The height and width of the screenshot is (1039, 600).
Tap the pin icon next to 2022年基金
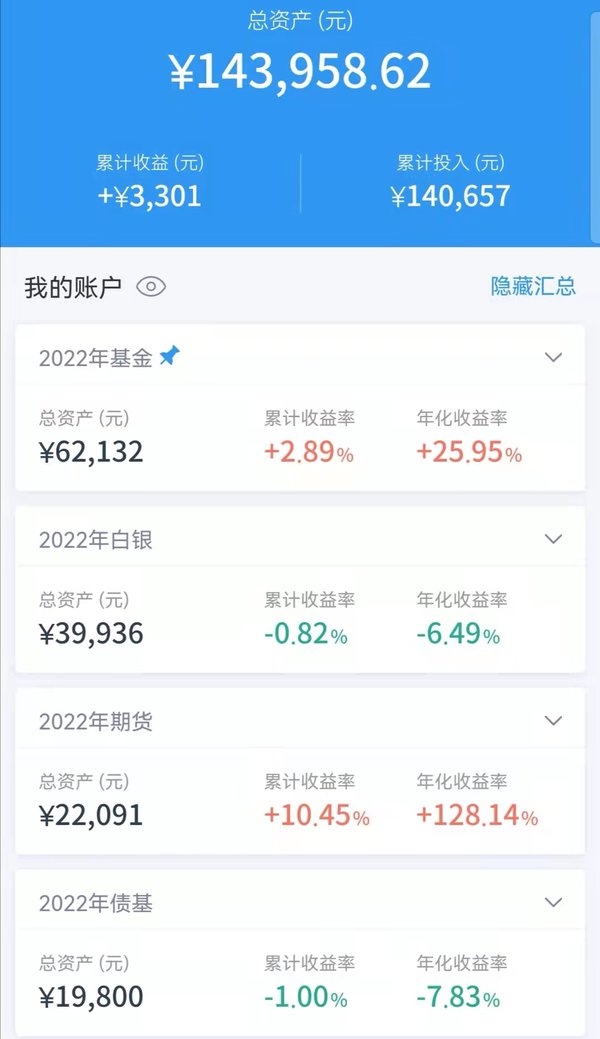[x=170, y=356]
